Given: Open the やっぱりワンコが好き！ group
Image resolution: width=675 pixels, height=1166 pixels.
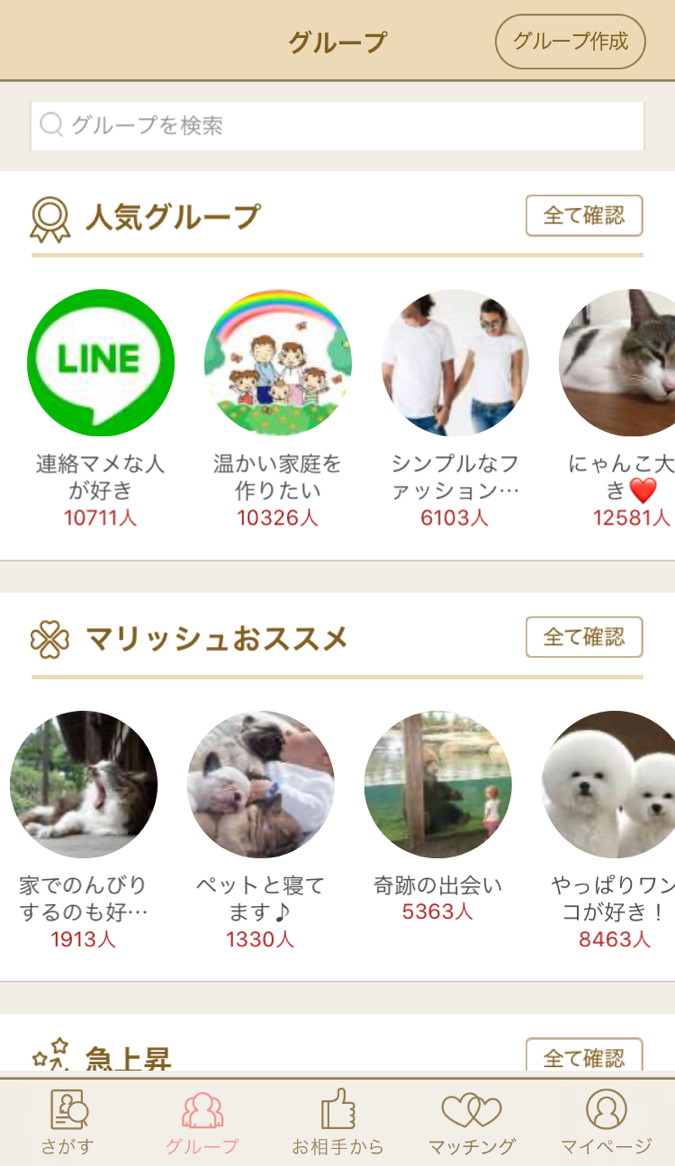Looking at the screenshot, I should pyautogui.click(x=612, y=784).
